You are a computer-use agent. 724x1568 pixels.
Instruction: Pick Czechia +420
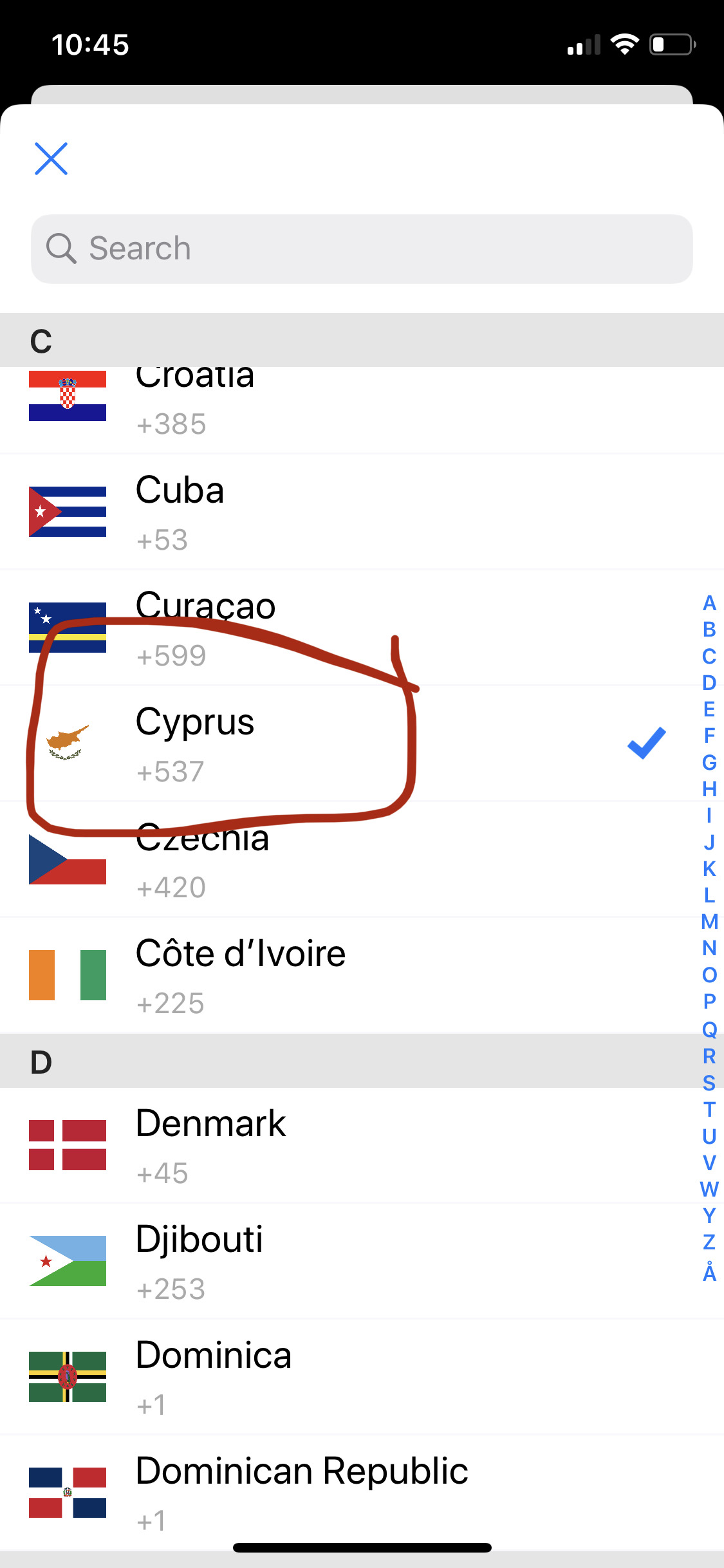(362, 859)
